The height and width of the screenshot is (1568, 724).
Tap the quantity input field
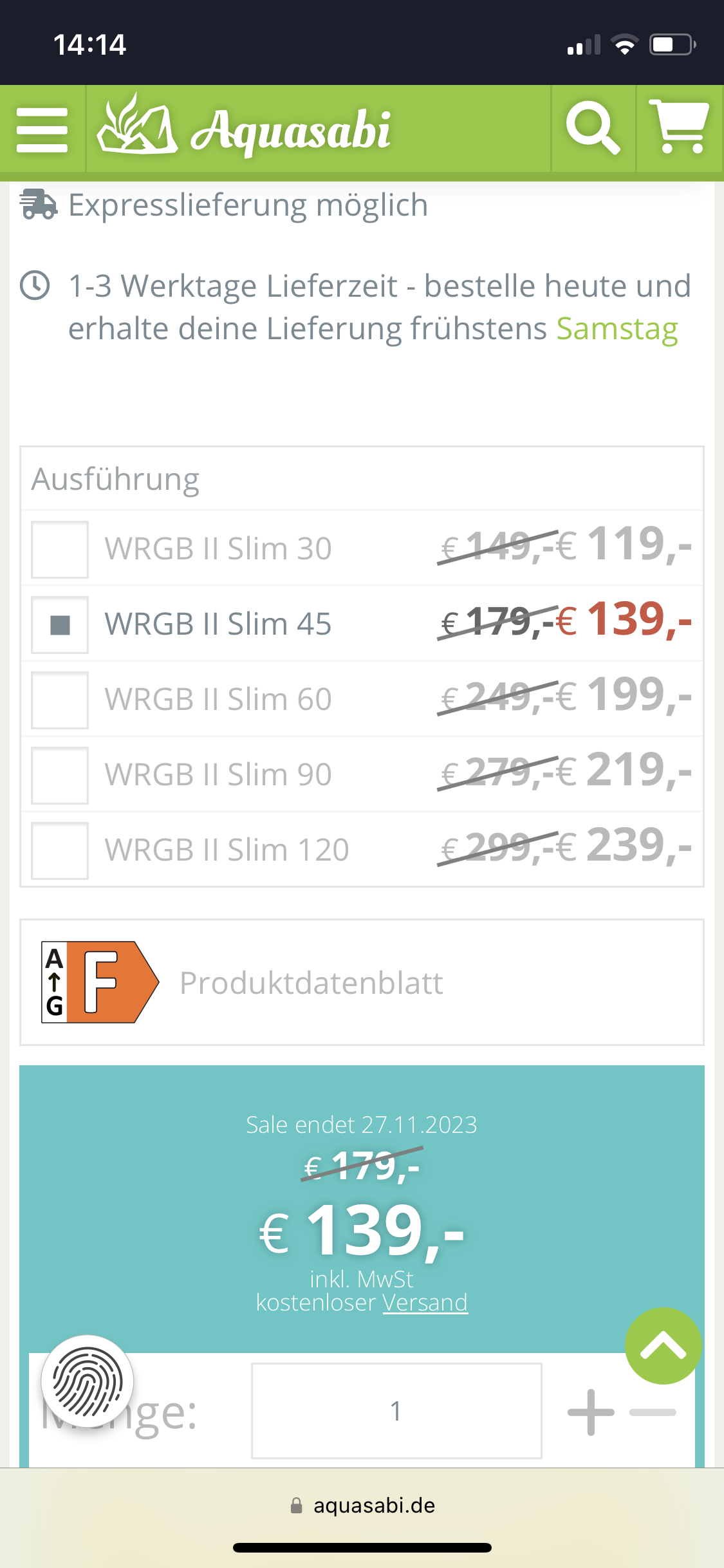click(396, 1410)
